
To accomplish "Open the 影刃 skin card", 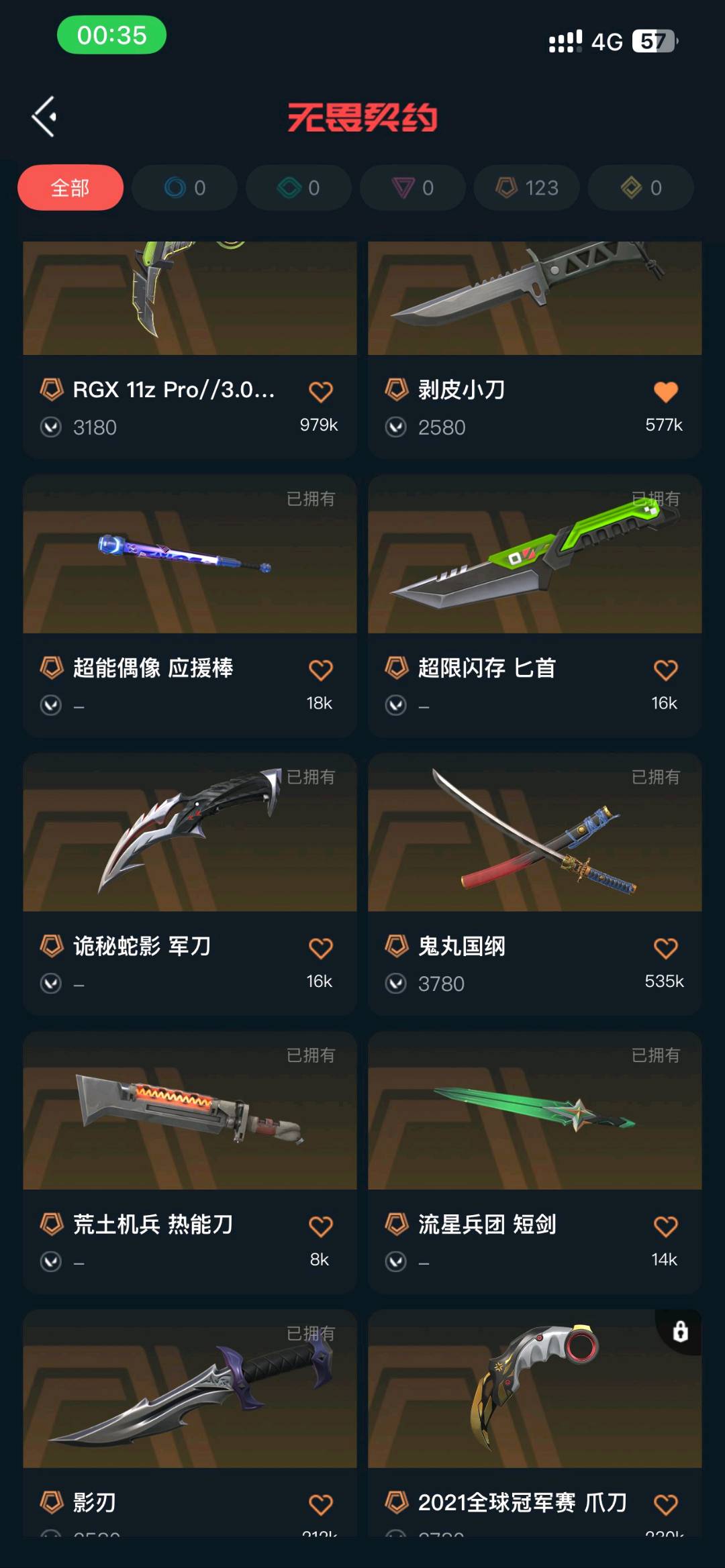I will [189, 1392].
